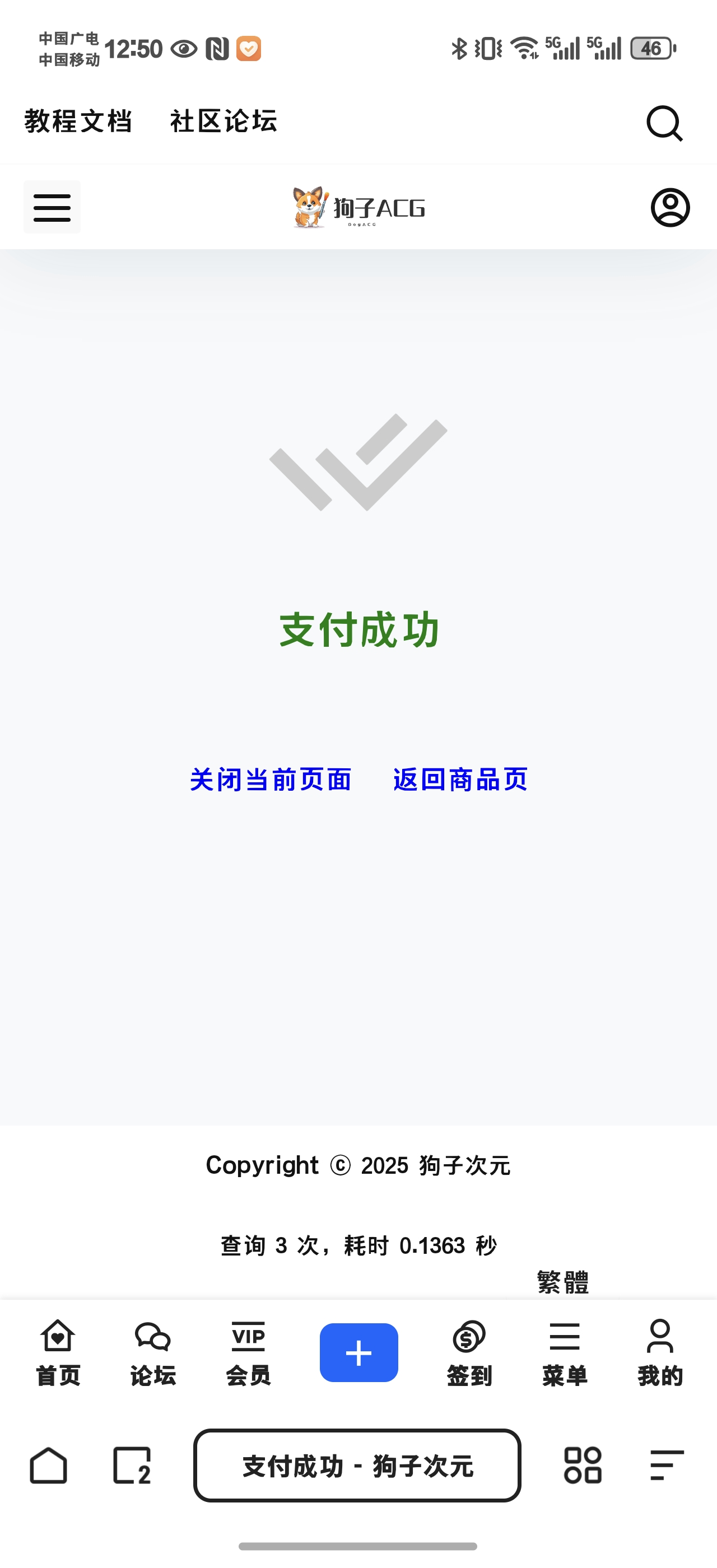Select 关闭当前页面 link
This screenshot has width=717, height=1568.
point(271,780)
